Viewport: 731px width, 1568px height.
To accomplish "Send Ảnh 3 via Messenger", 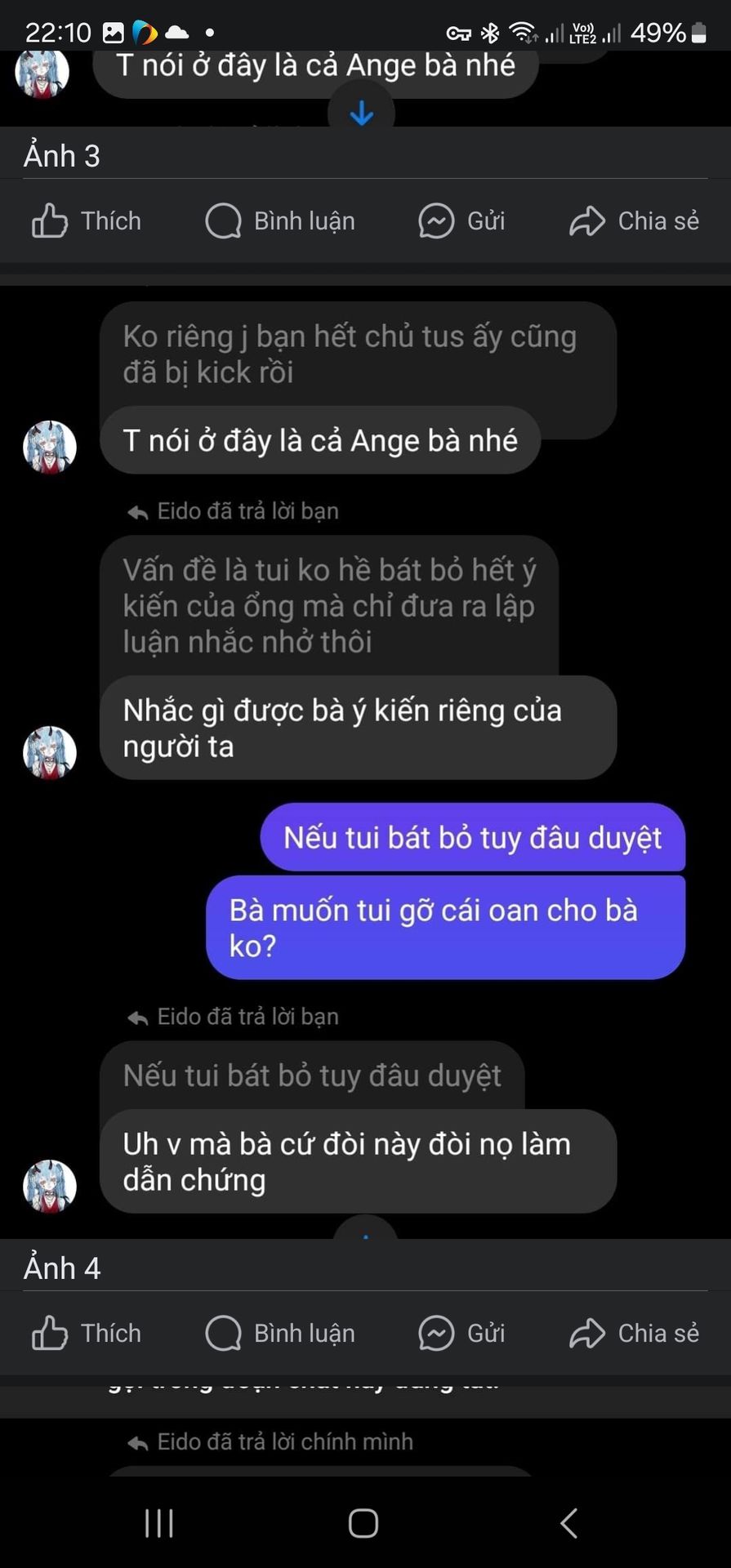I will (x=462, y=221).
